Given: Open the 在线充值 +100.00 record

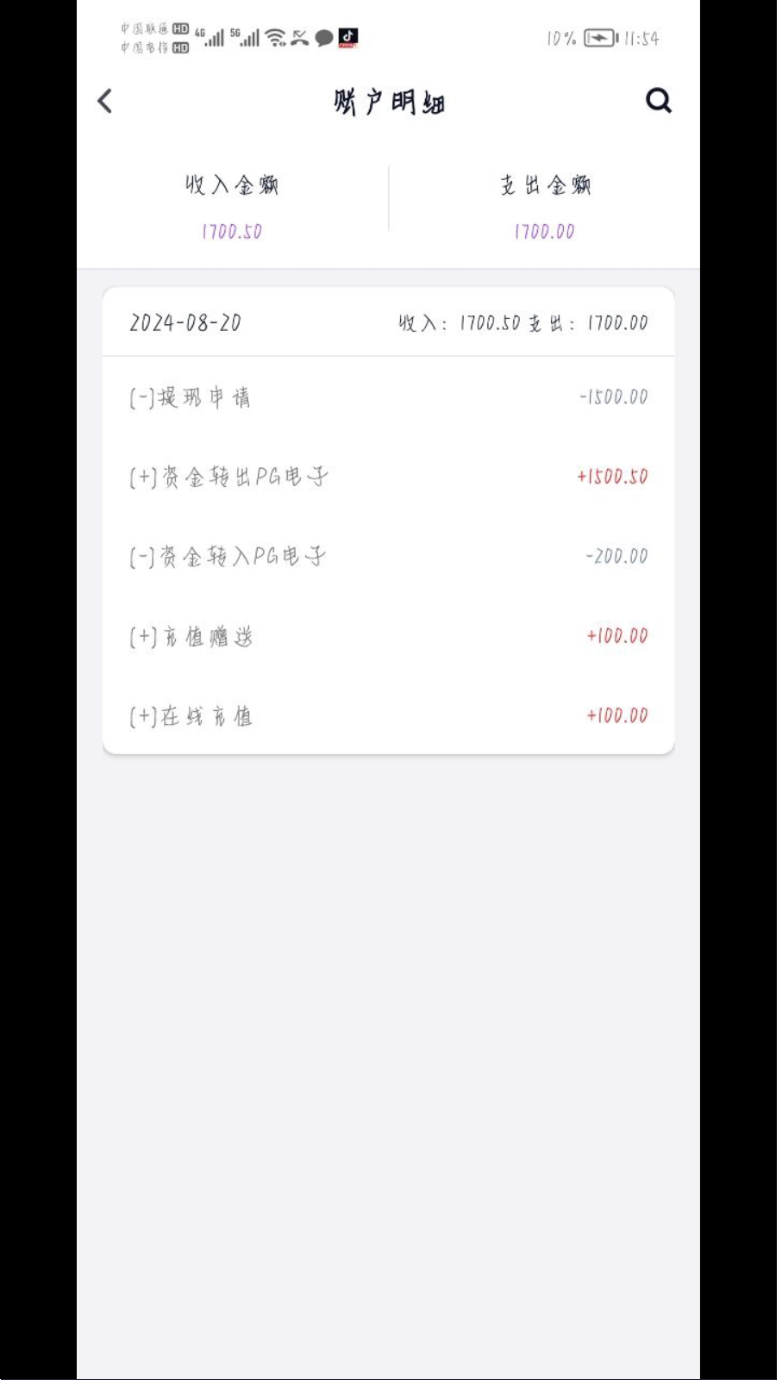Looking at the screenshot, I should (388, 716).
